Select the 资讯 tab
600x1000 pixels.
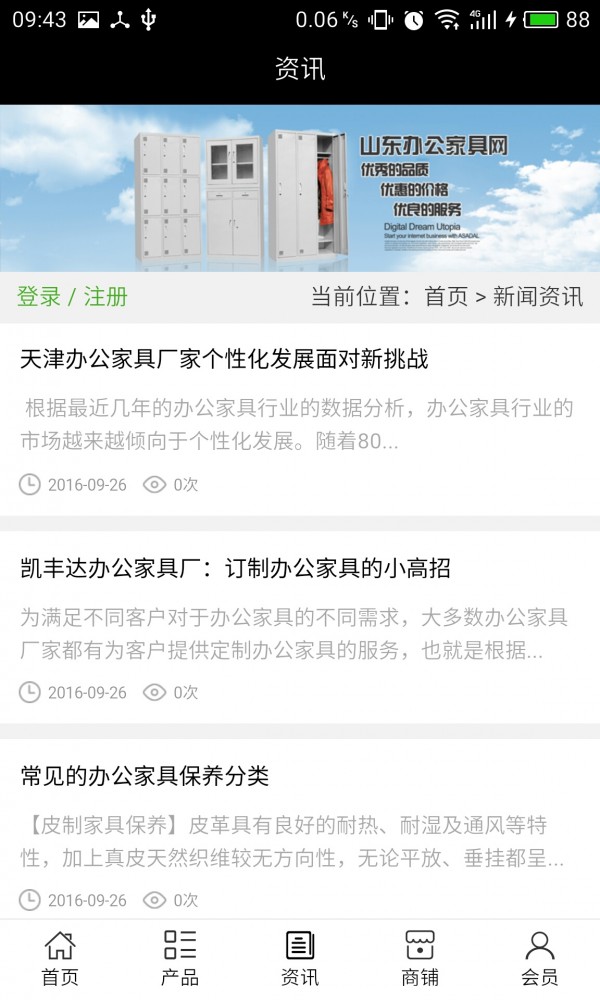pyautogui.click(x=300, y=958)
